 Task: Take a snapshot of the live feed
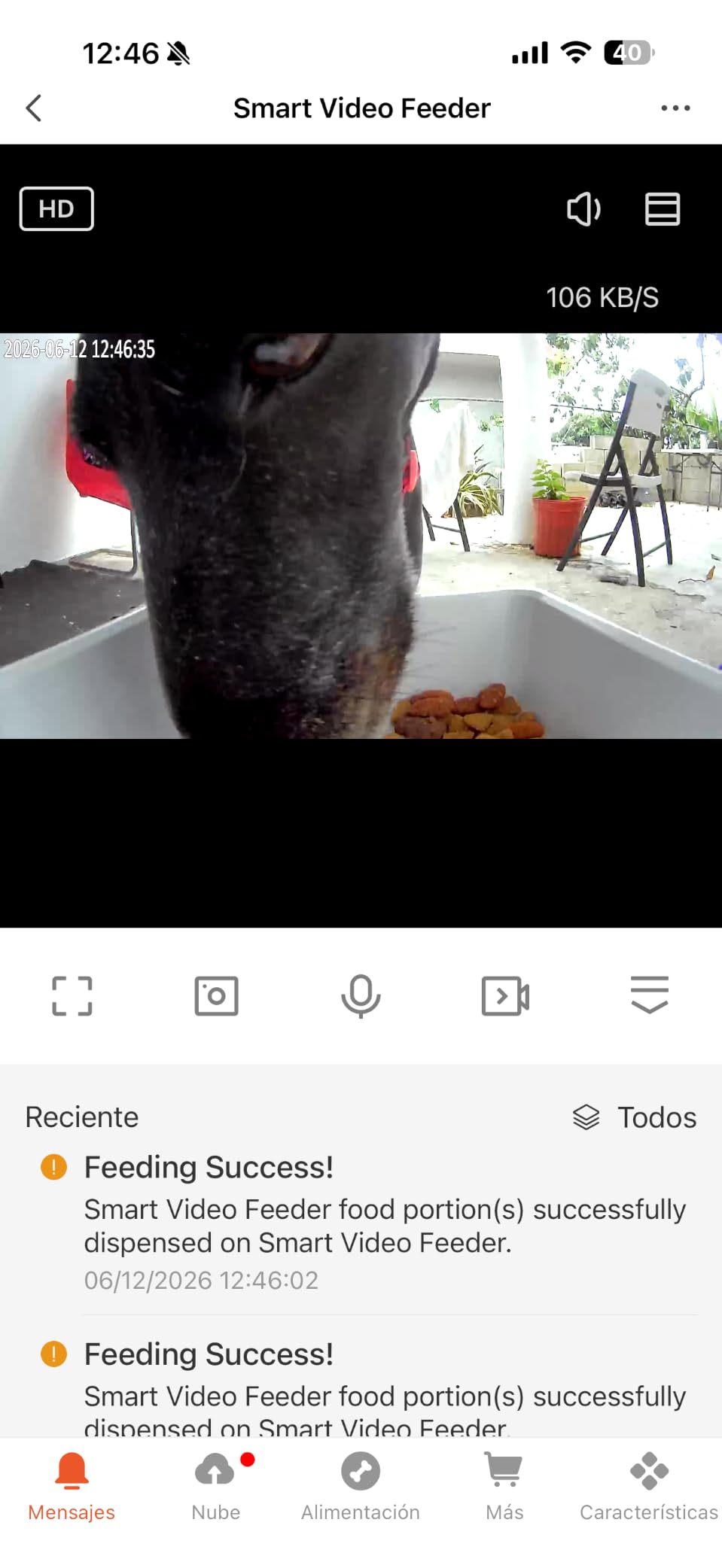pyautogui.click(x=217, y=996)
